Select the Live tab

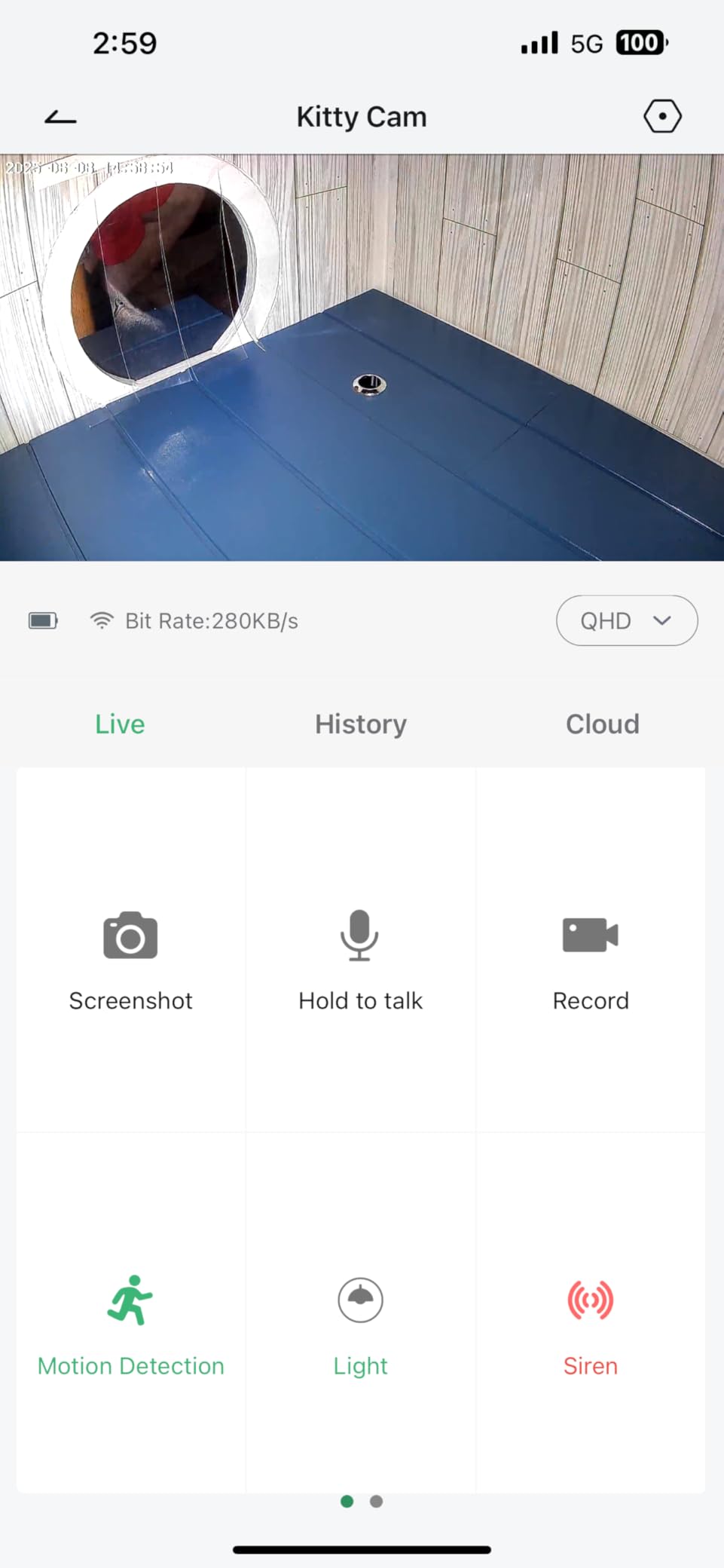click(x=120, y=724)
